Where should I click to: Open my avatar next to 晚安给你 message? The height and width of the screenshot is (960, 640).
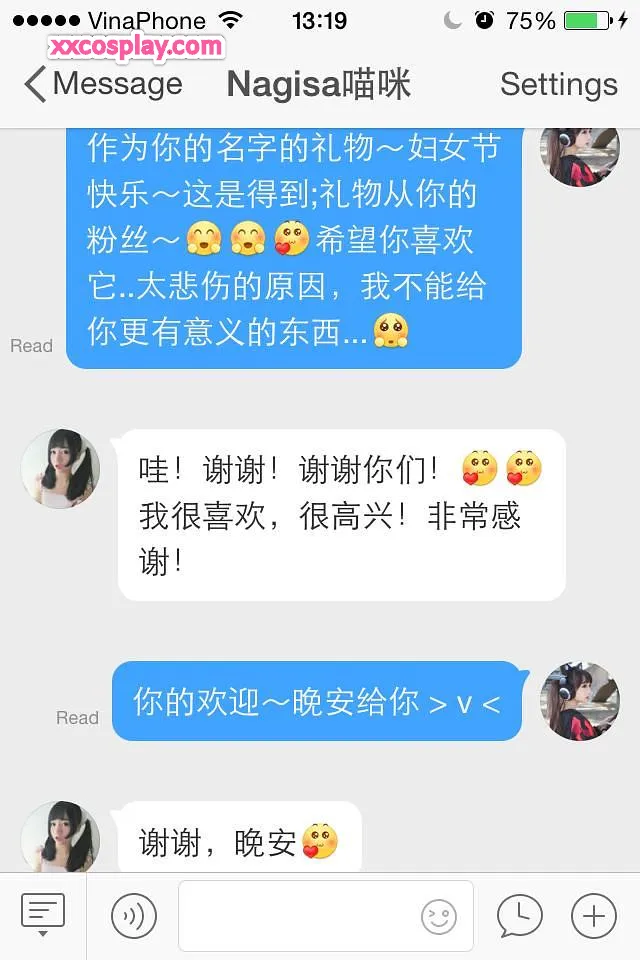tap(580, 701)
